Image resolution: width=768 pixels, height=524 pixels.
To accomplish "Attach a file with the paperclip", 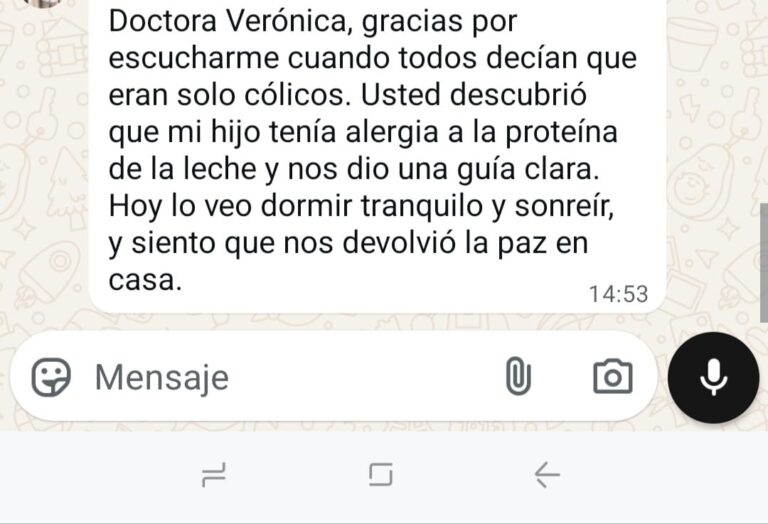I will tap(517, 377).
